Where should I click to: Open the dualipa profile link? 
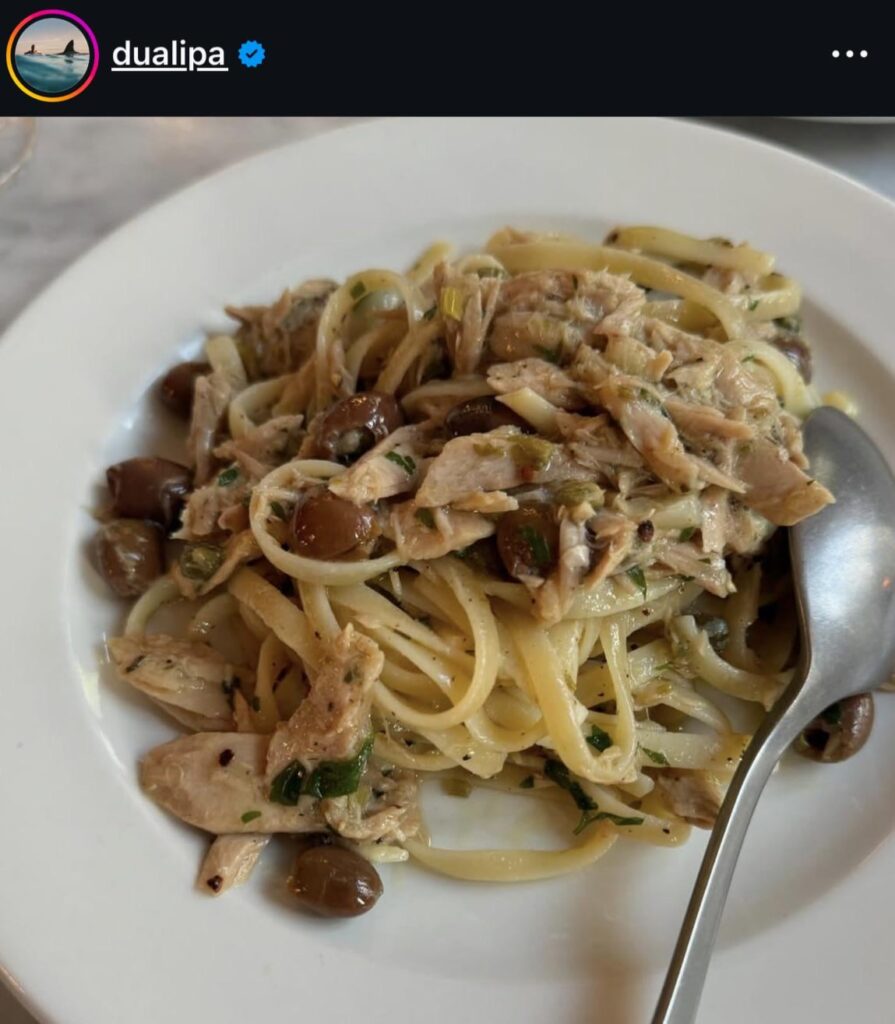[169, 55]
